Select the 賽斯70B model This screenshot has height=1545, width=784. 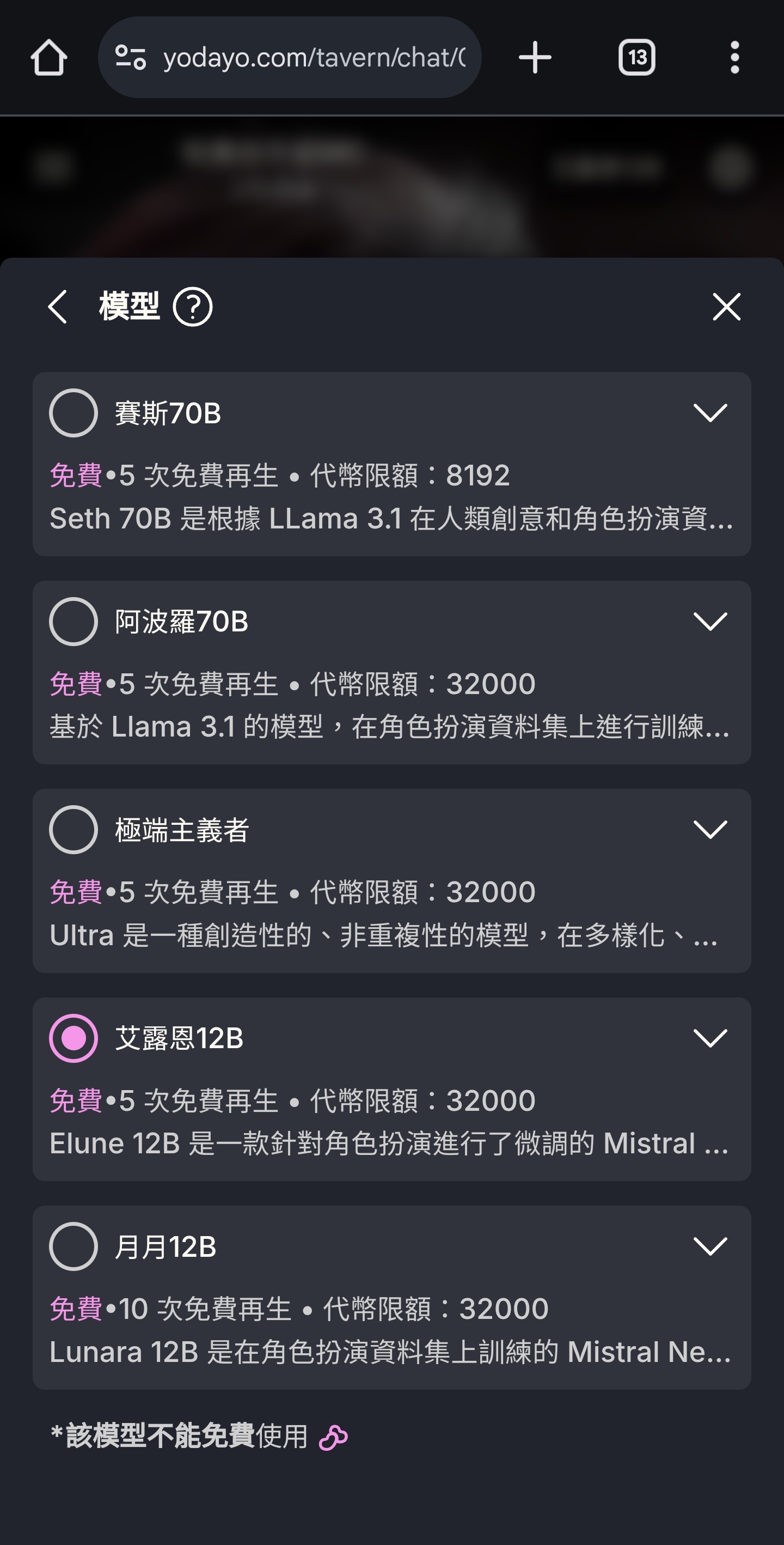click(x=73, y=412)
